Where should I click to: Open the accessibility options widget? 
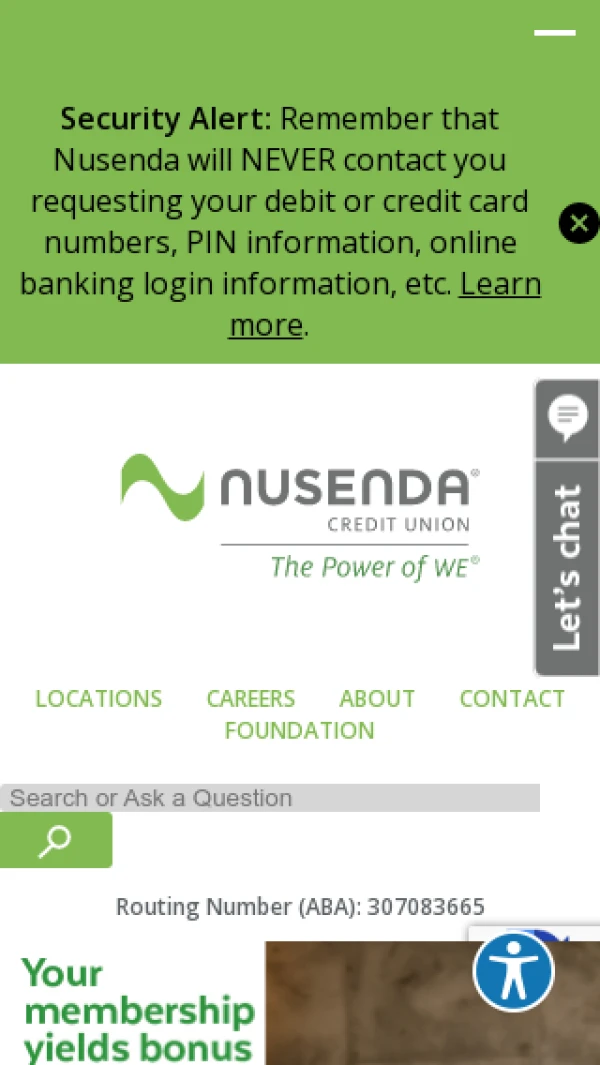click(x=513, y=971)
